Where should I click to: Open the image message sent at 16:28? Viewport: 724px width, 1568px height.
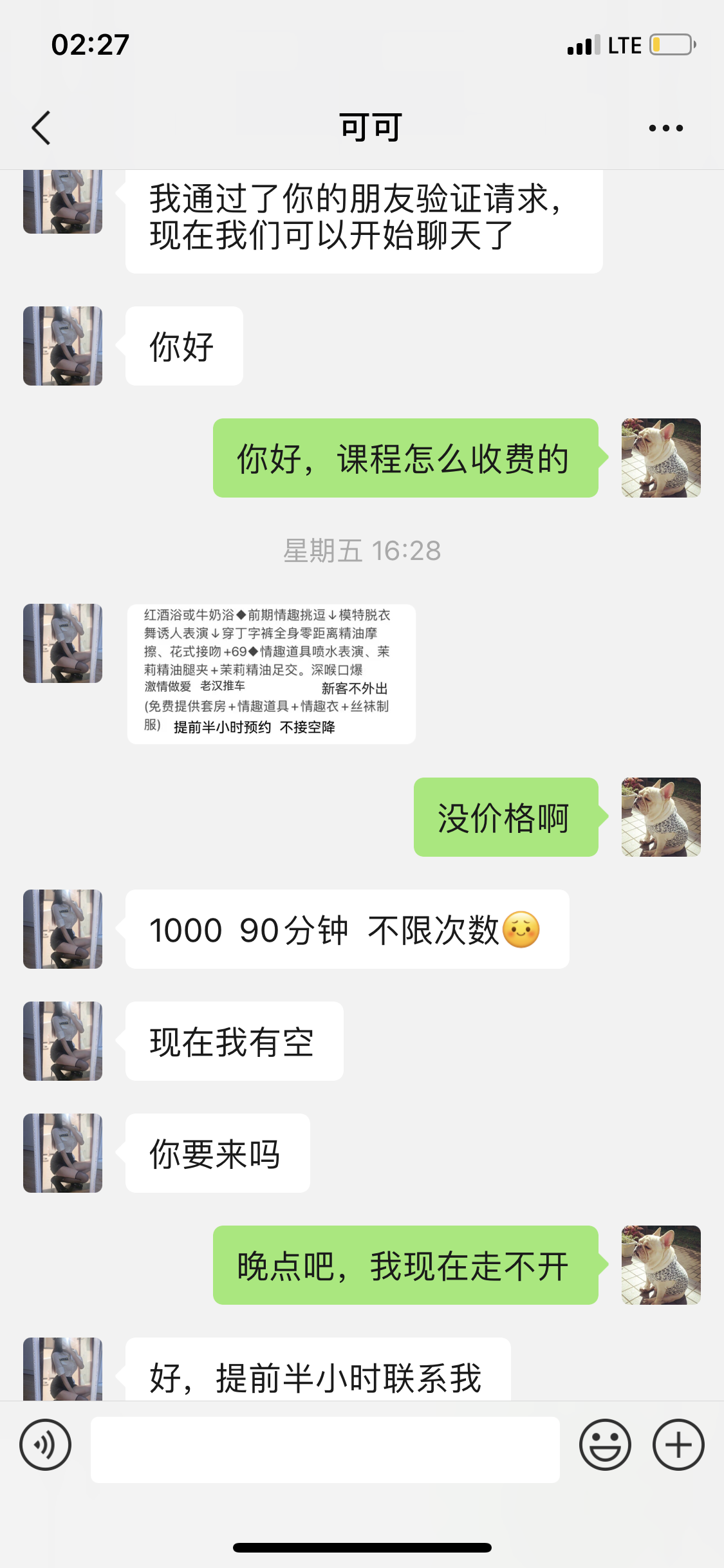271,673
